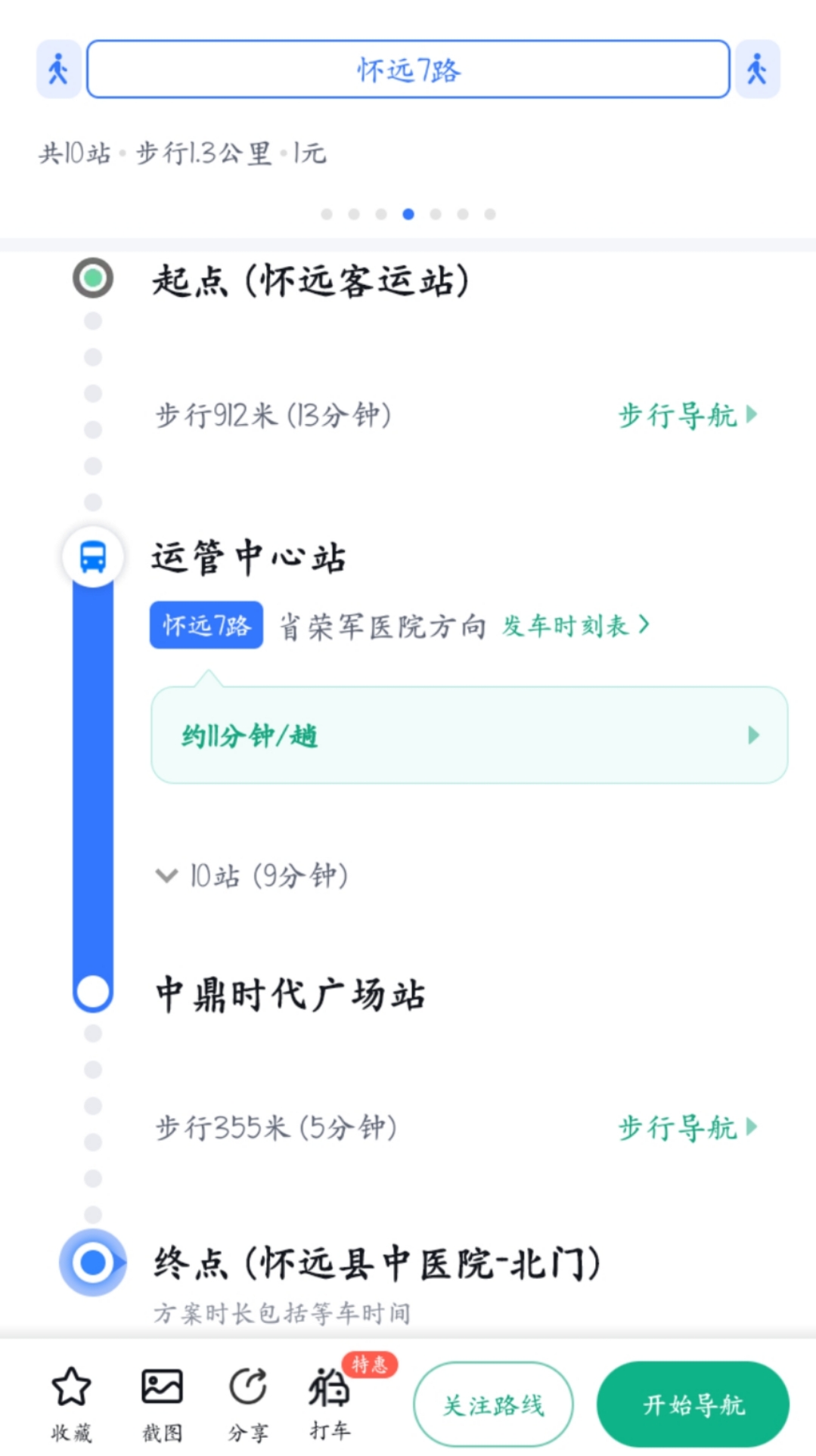Image resolution: width=816 pixels, height=1456 pixels.
Task: Open the 约11分钟/趟 frequency card
Action: 470,735
